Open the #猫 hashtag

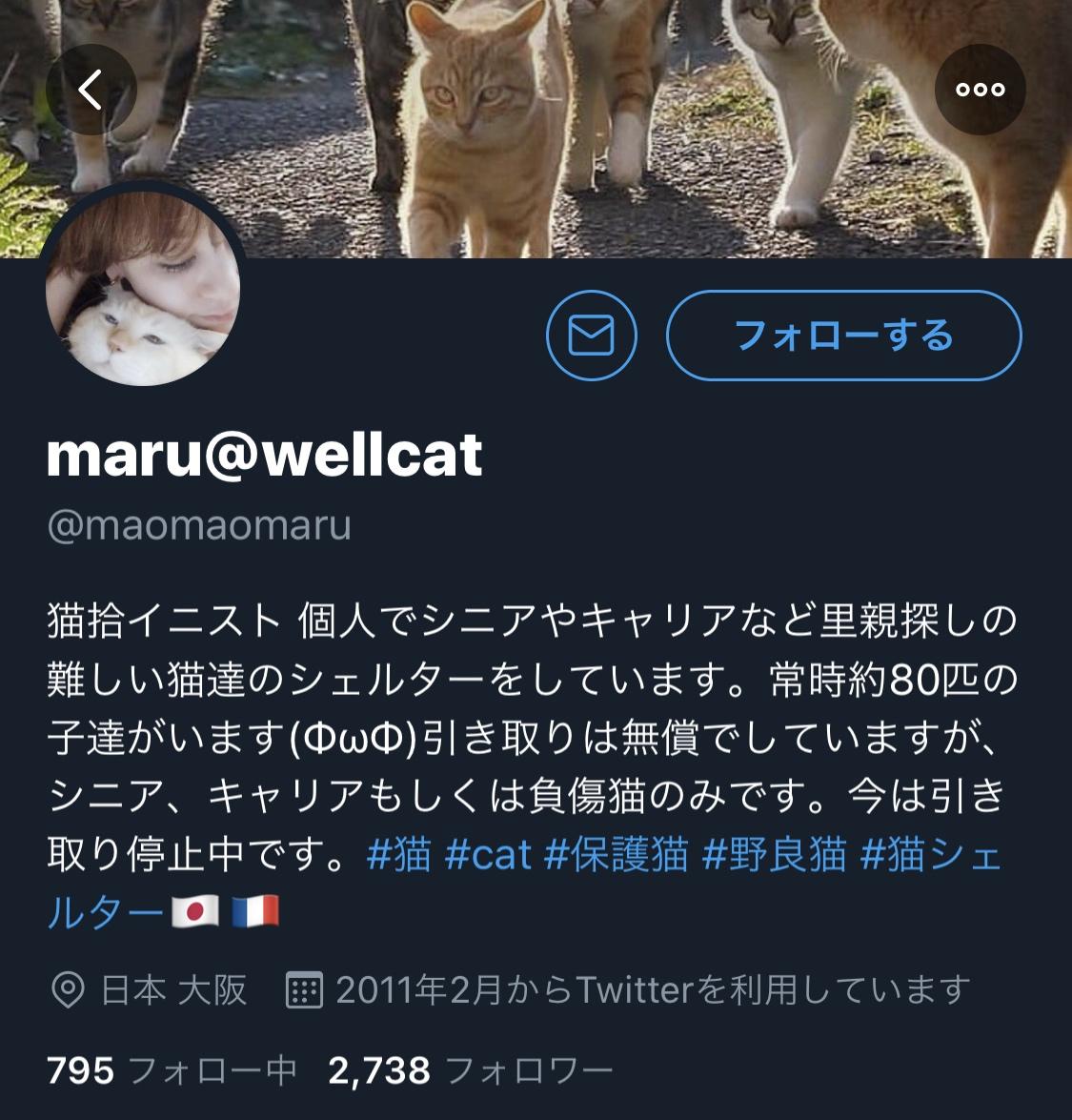pos(398,855)
